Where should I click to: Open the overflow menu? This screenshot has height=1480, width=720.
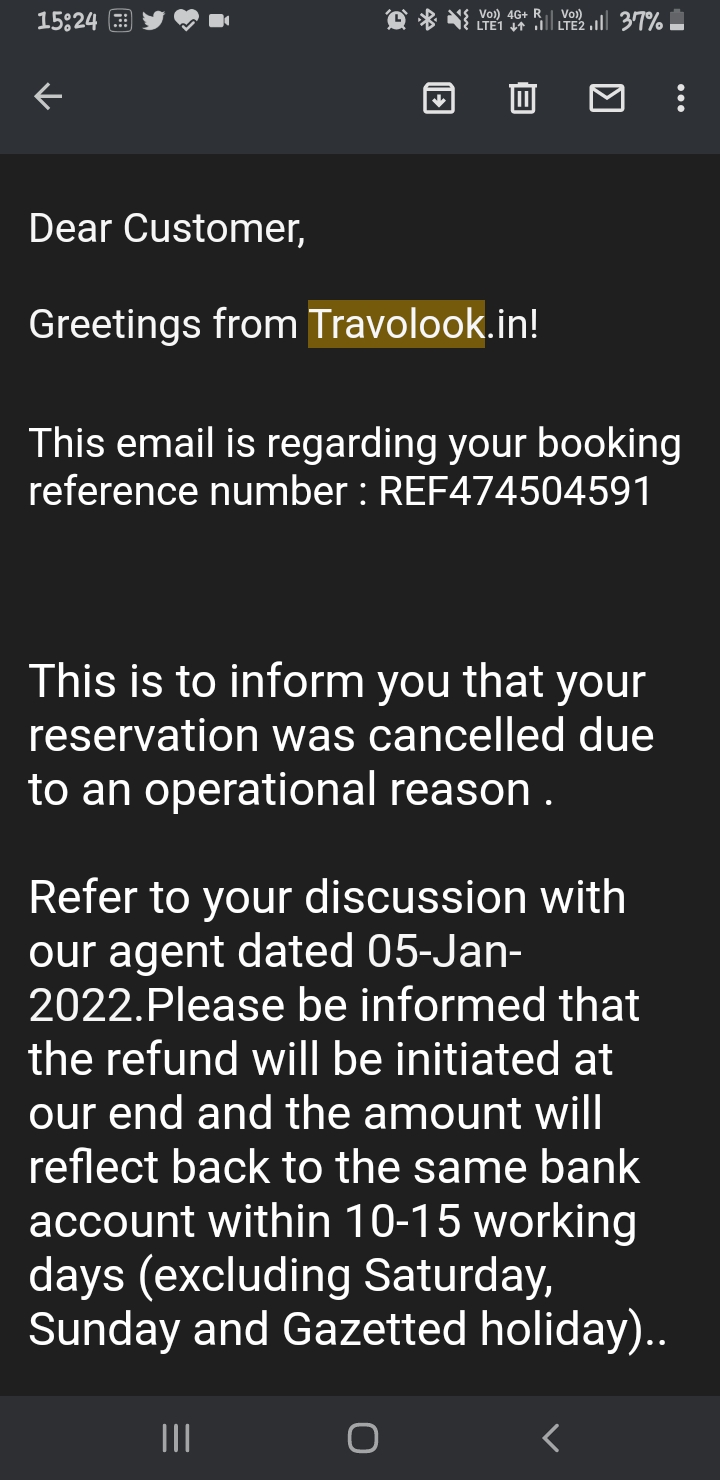pos(681,97)
